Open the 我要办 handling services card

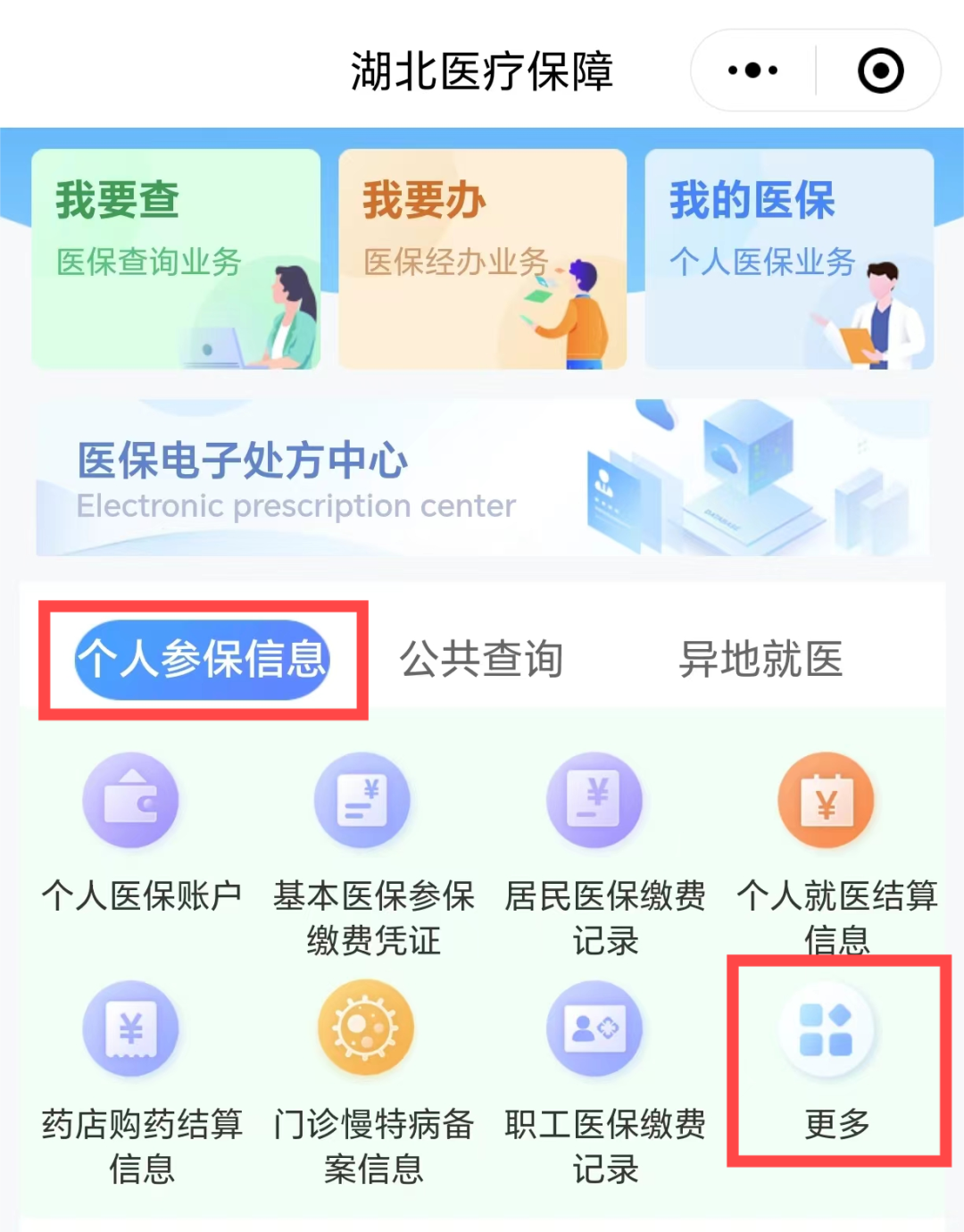click(x=482, y=259)
